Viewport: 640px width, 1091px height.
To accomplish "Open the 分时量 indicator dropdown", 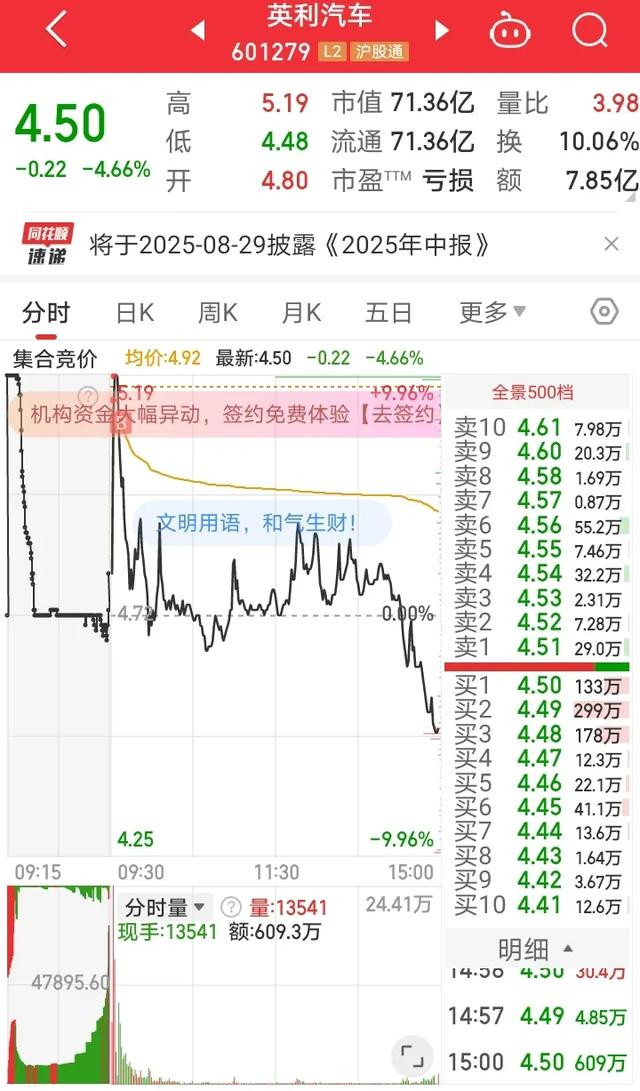I will (x=165, y=907).
